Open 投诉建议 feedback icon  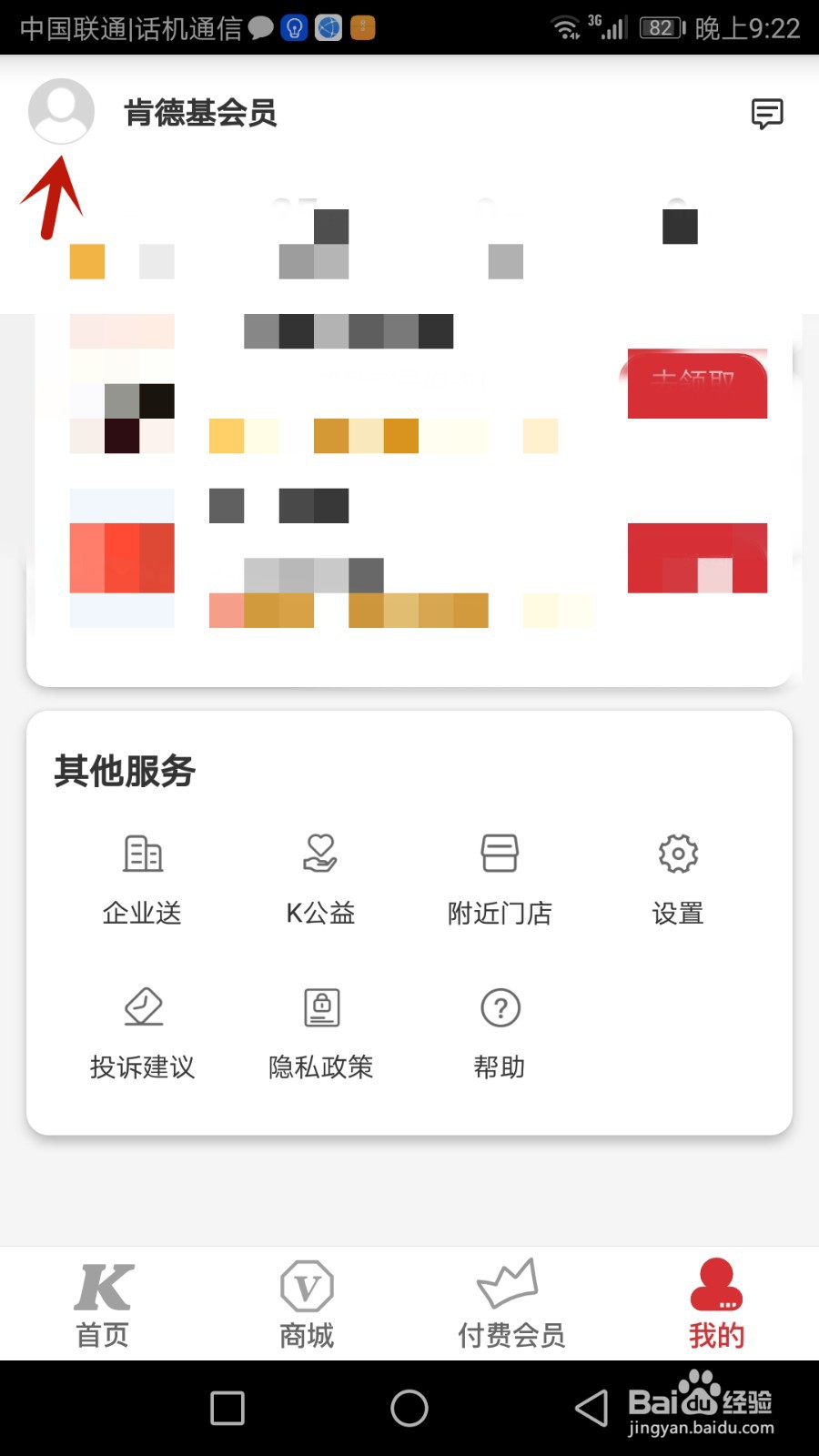[x=141, y=1030]
